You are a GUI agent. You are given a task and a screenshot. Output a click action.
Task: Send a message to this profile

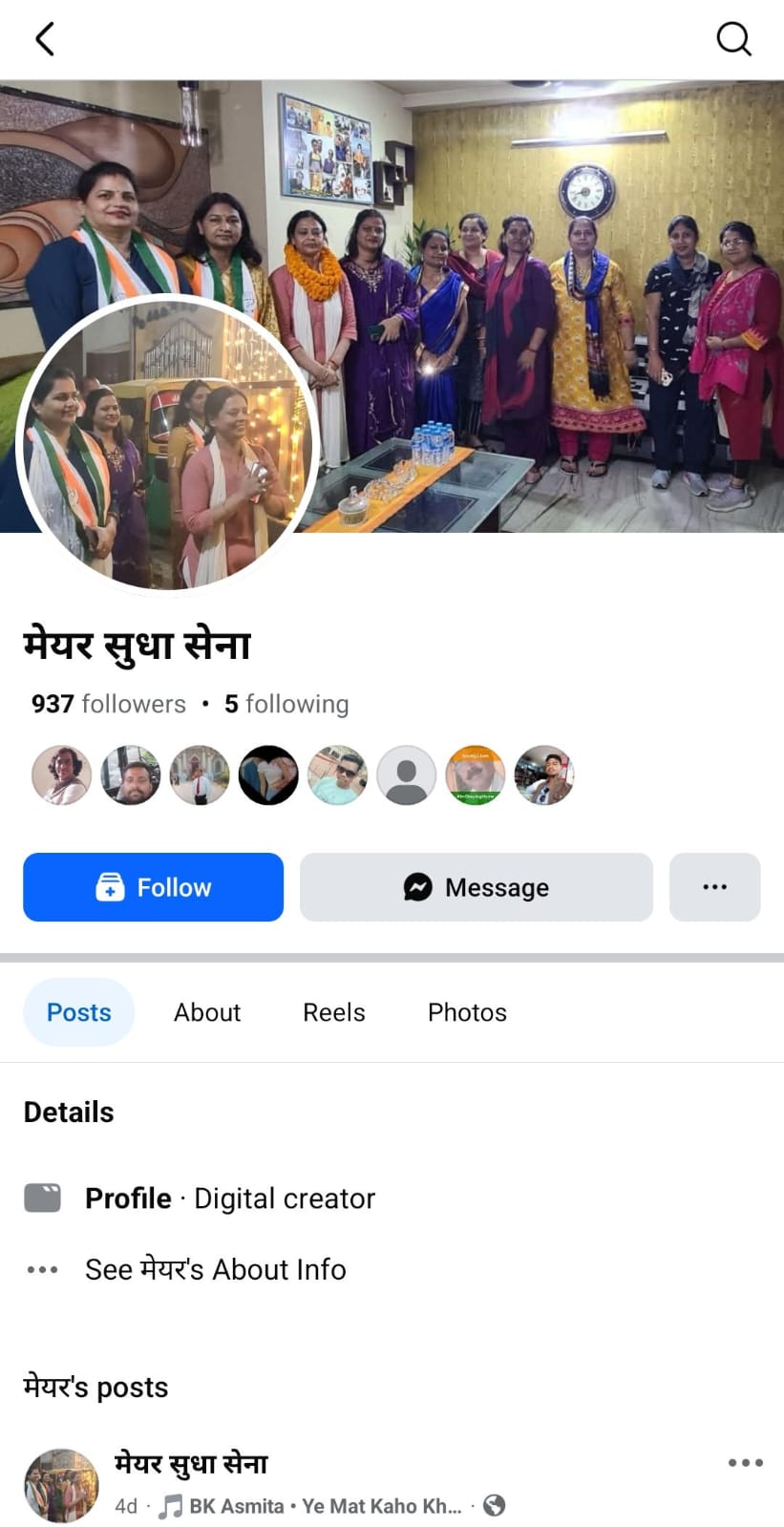pos(476,887)
